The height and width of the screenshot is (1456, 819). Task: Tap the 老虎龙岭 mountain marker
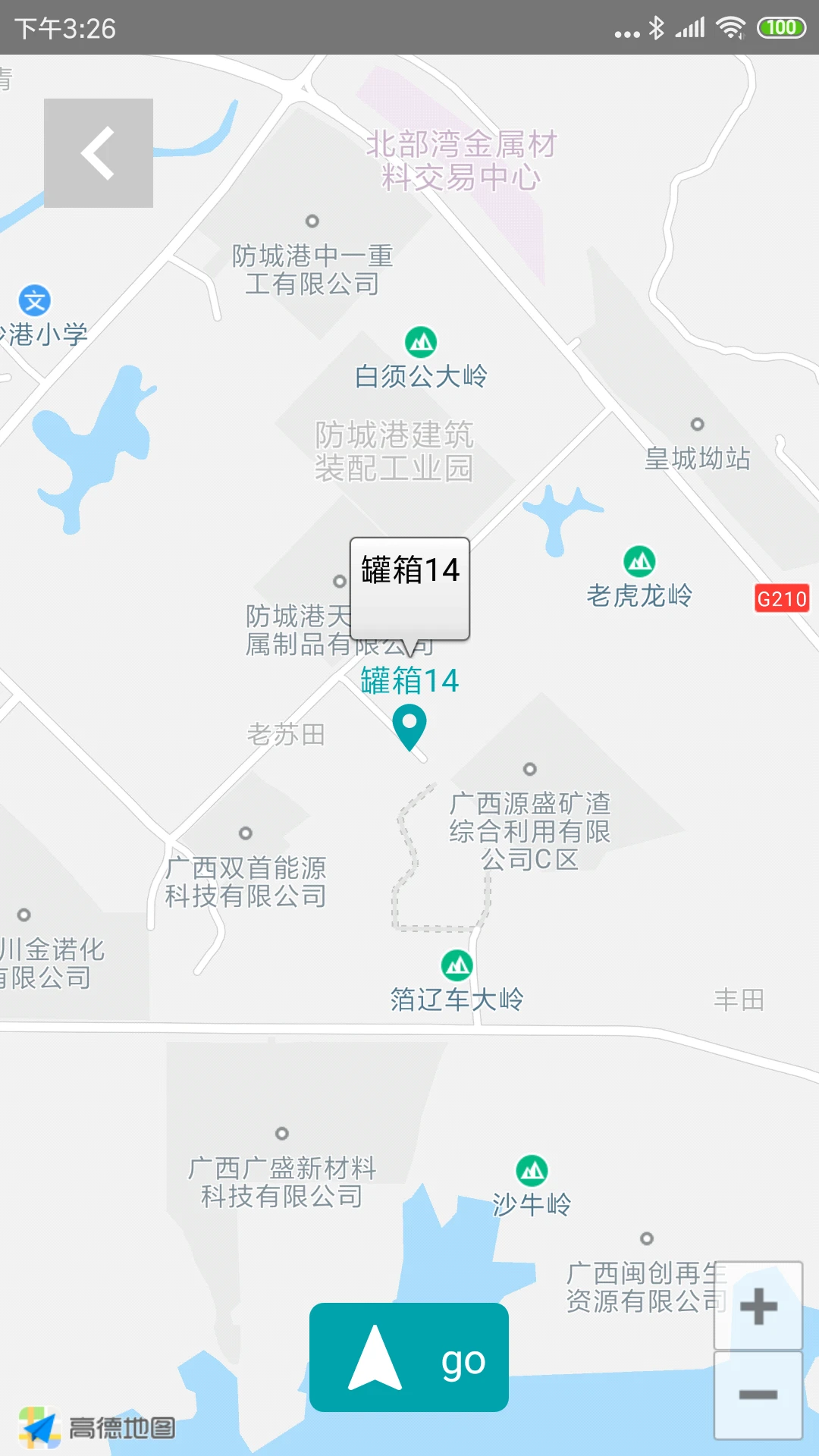coord(641,561)
